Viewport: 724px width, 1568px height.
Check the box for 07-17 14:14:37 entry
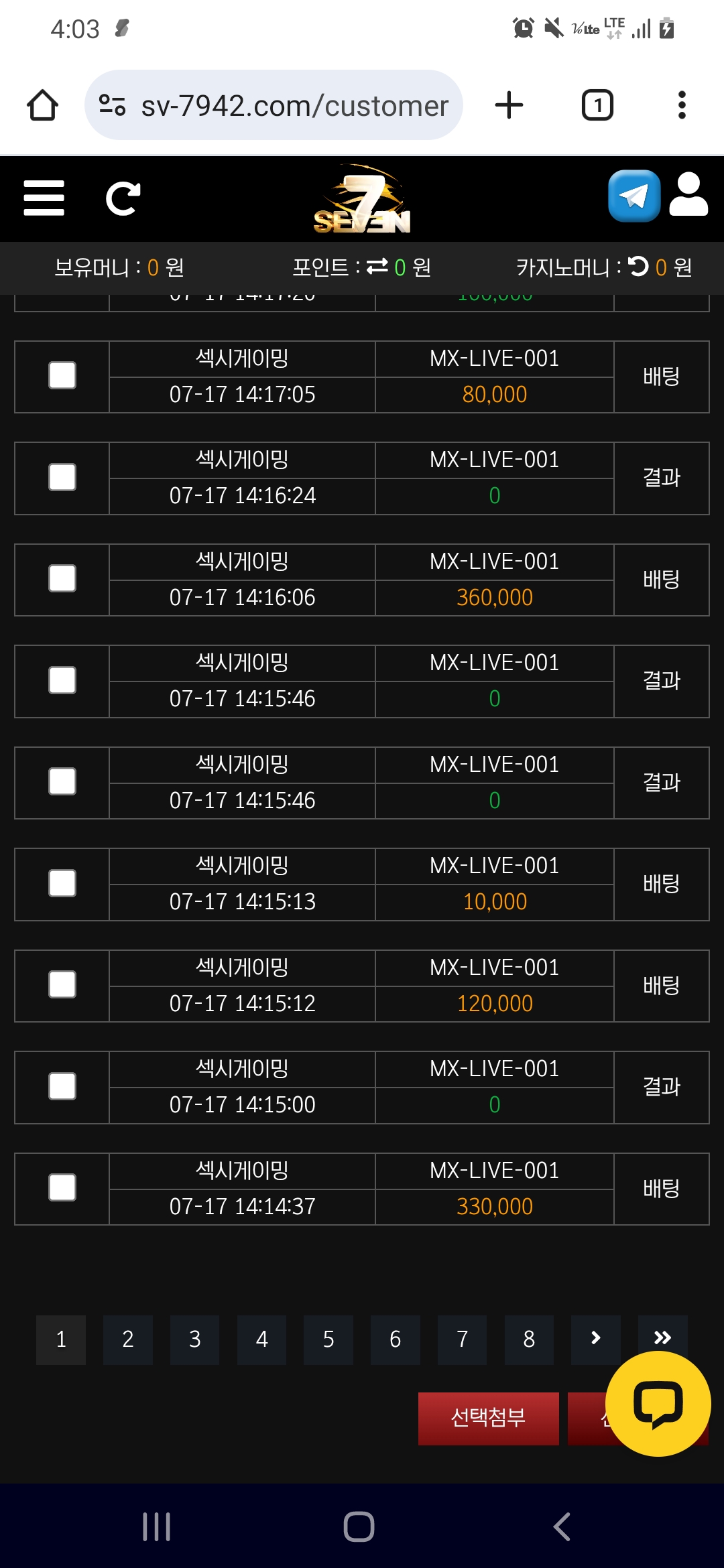point(62,1188)
